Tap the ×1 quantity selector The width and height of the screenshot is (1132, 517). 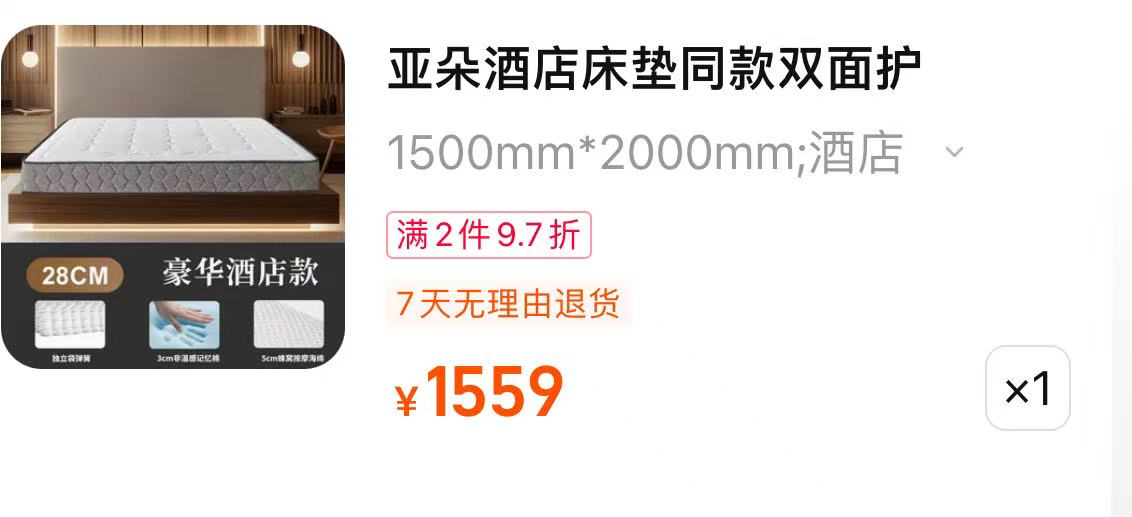(x=1027, y=389)
